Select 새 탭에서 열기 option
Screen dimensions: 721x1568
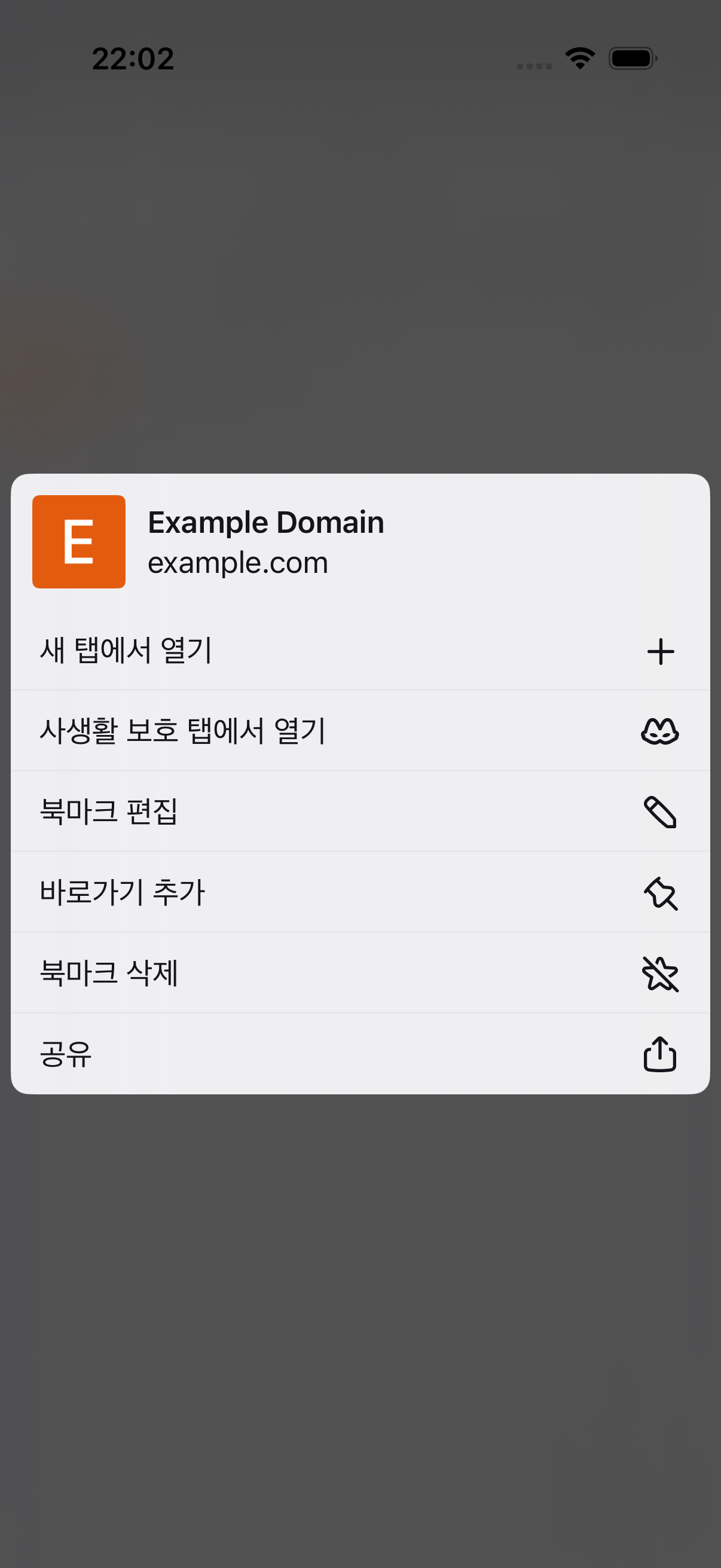click(x=360, y=650)
